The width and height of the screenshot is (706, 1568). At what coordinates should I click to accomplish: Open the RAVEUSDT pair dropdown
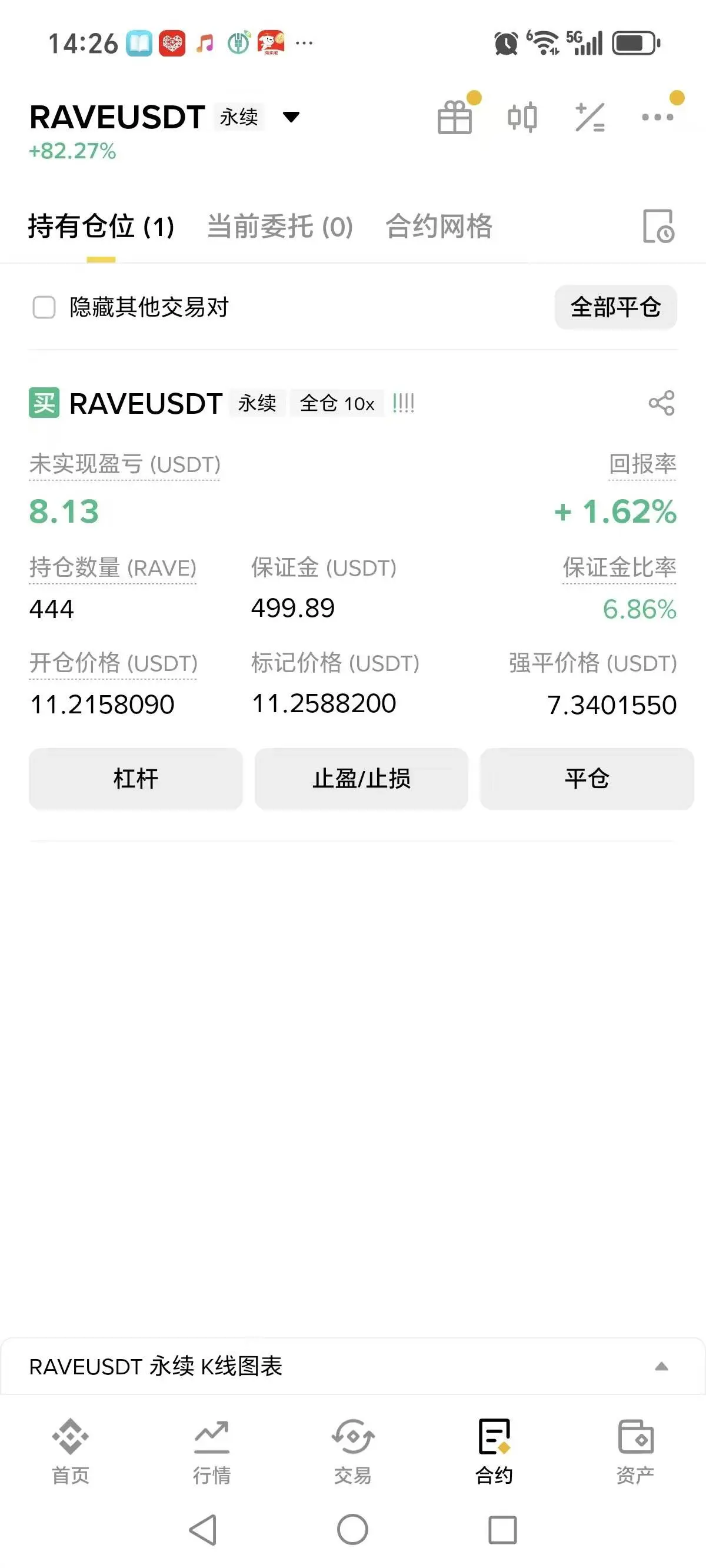291,117
